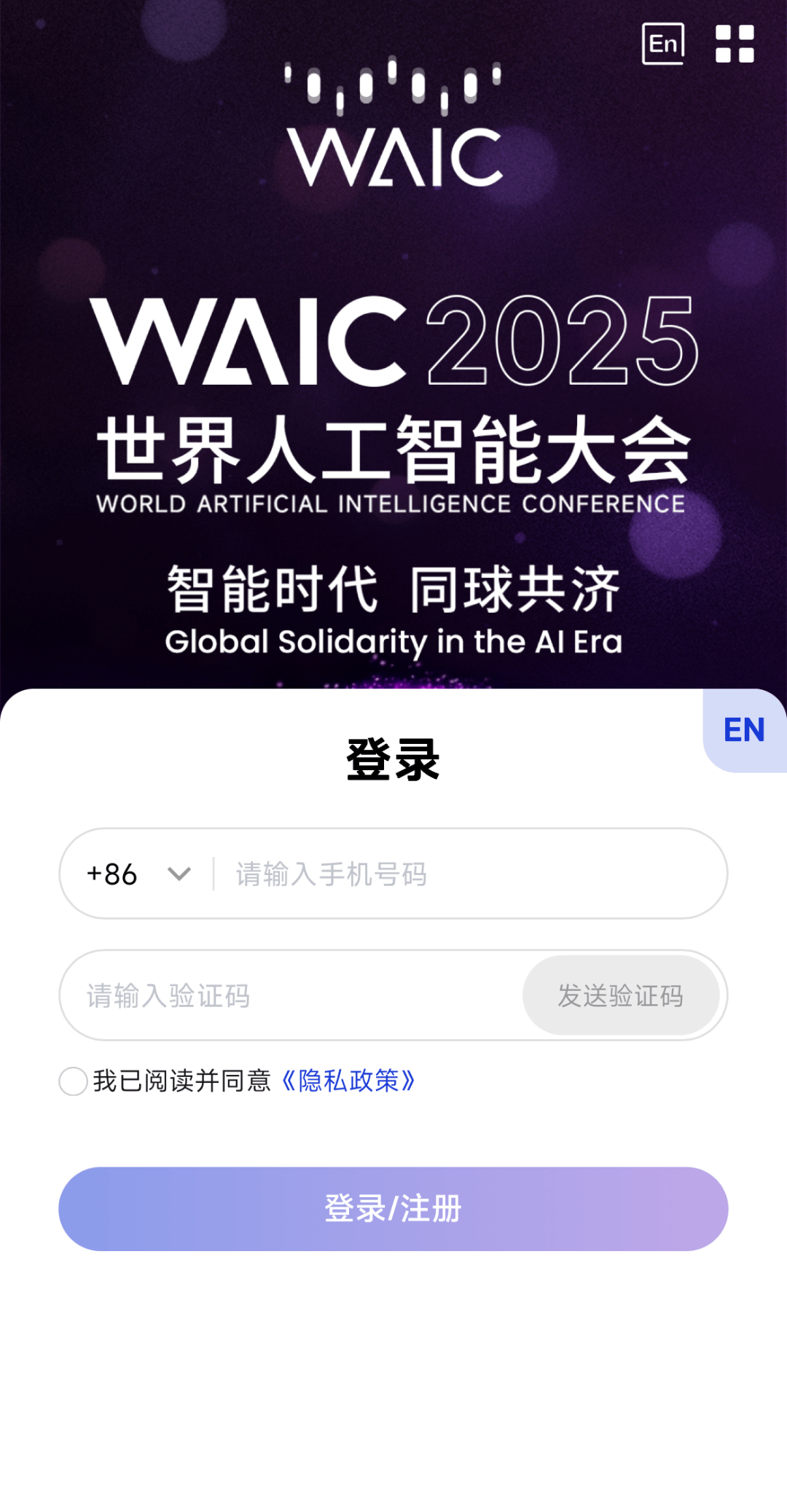Open the four-square grid menu icon
The width and height of the screenshot is (787, 1512).
[734, 44]
